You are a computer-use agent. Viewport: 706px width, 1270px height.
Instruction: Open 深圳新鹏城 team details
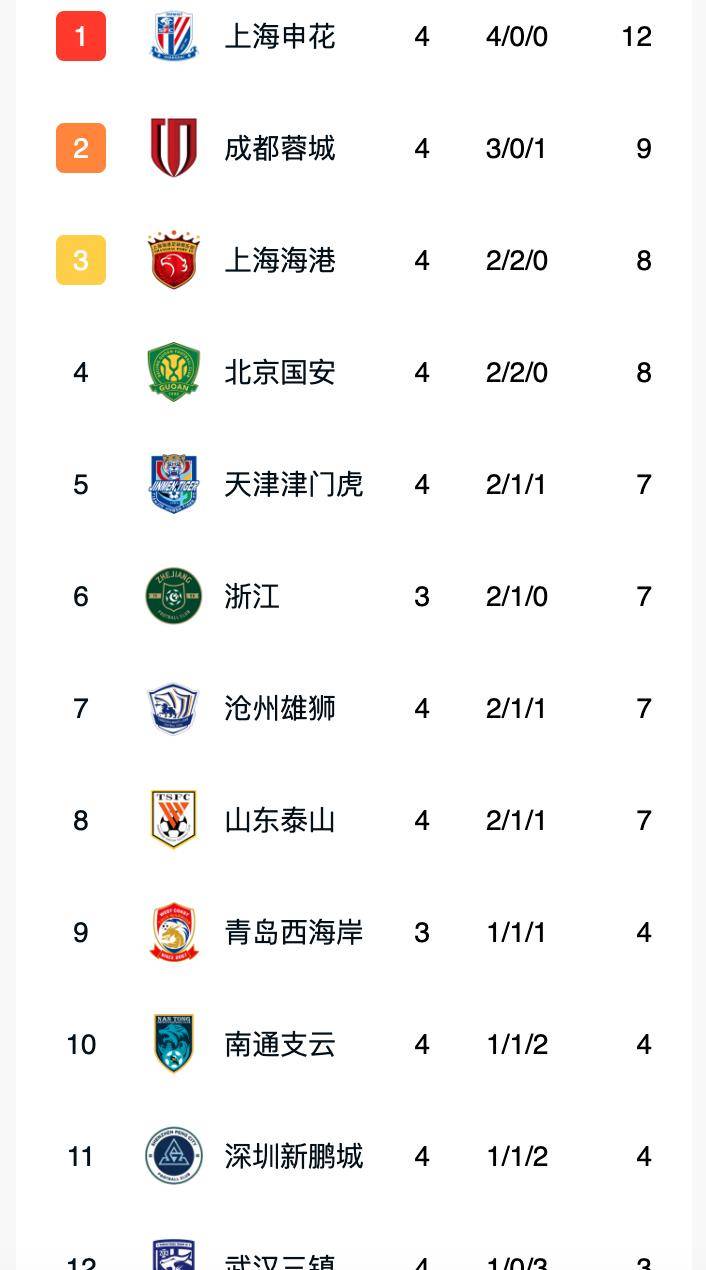click(x=293, y=1157)
